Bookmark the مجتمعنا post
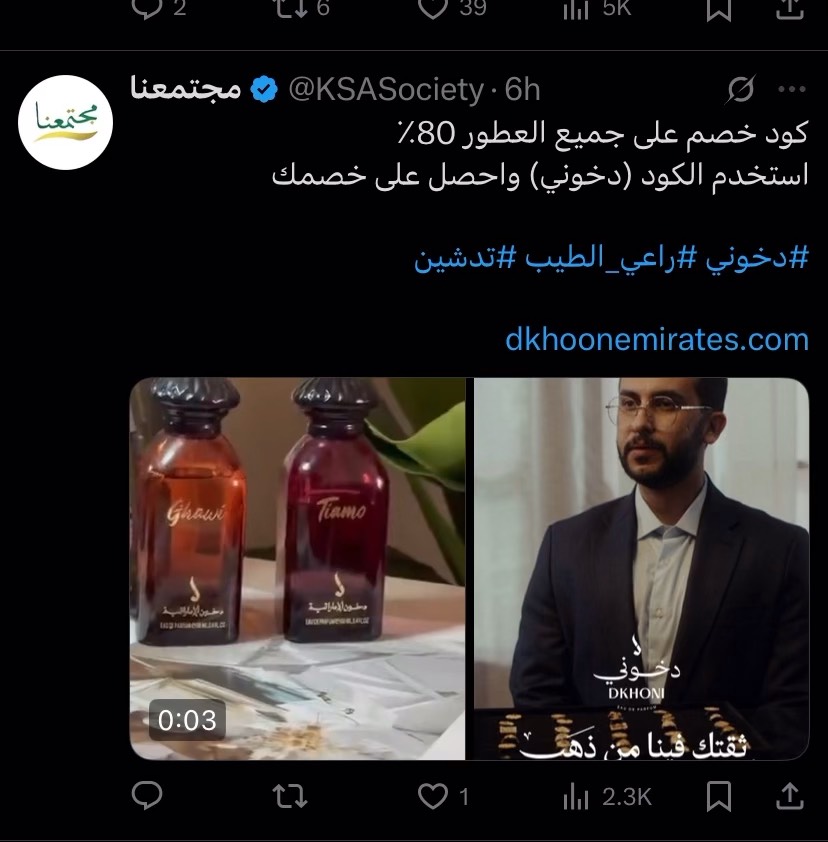Viewport: 828px width, 842px height. tap(718, 796)
